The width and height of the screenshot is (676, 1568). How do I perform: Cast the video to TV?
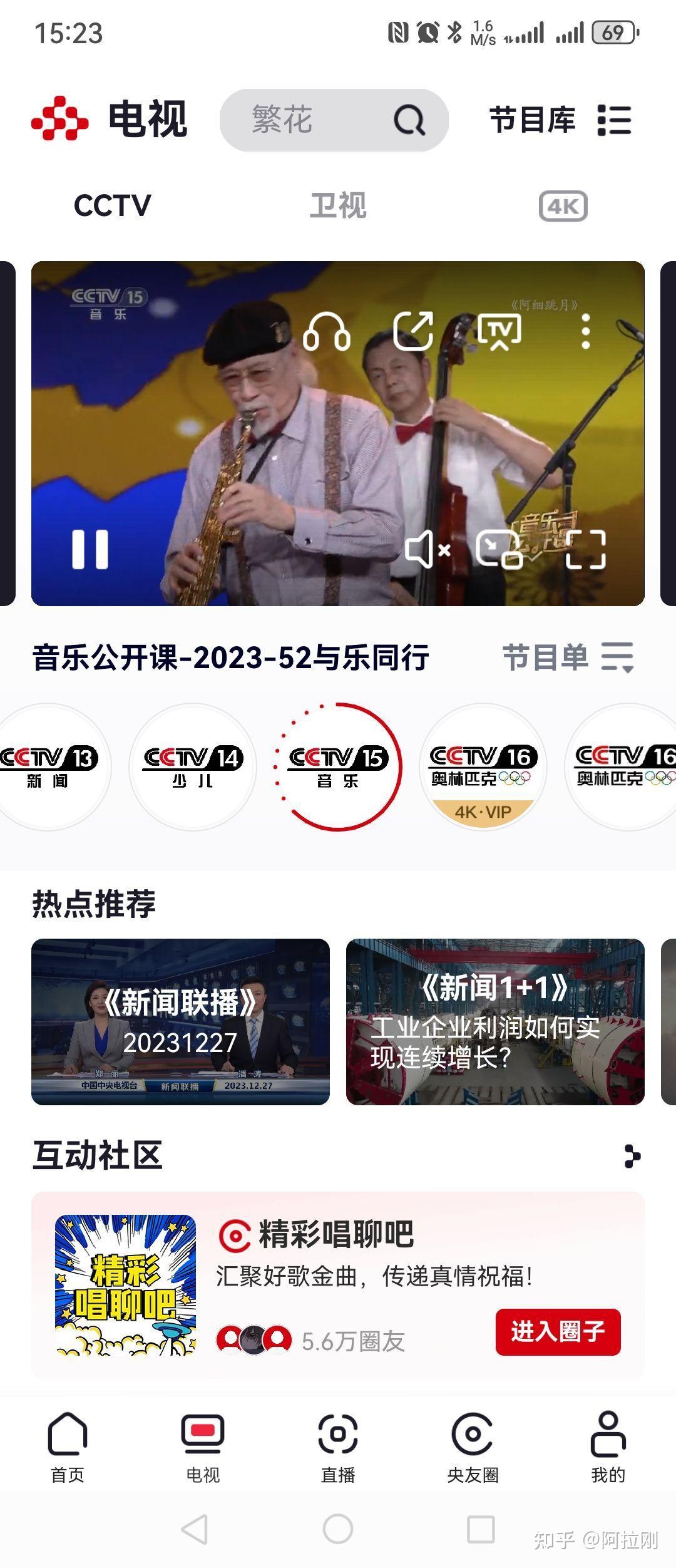tap(499, 331)
